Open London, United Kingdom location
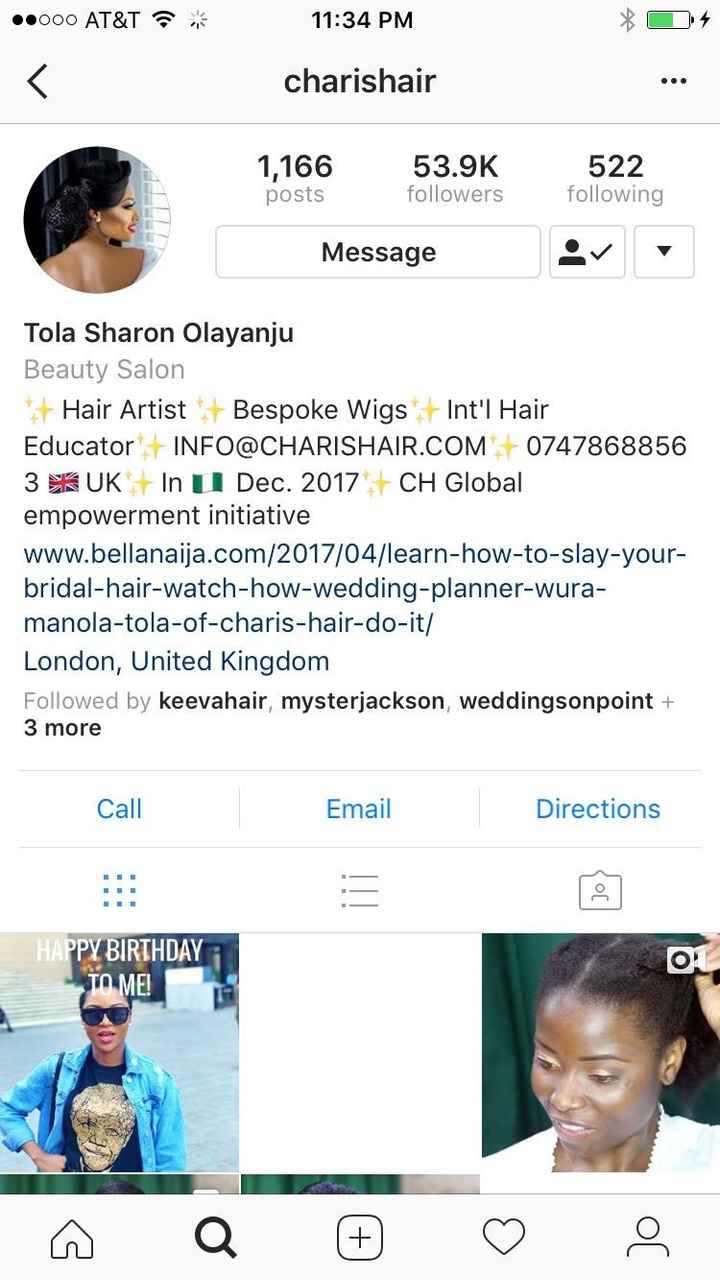Screen dimensions: 720x1280 (176, 661)
